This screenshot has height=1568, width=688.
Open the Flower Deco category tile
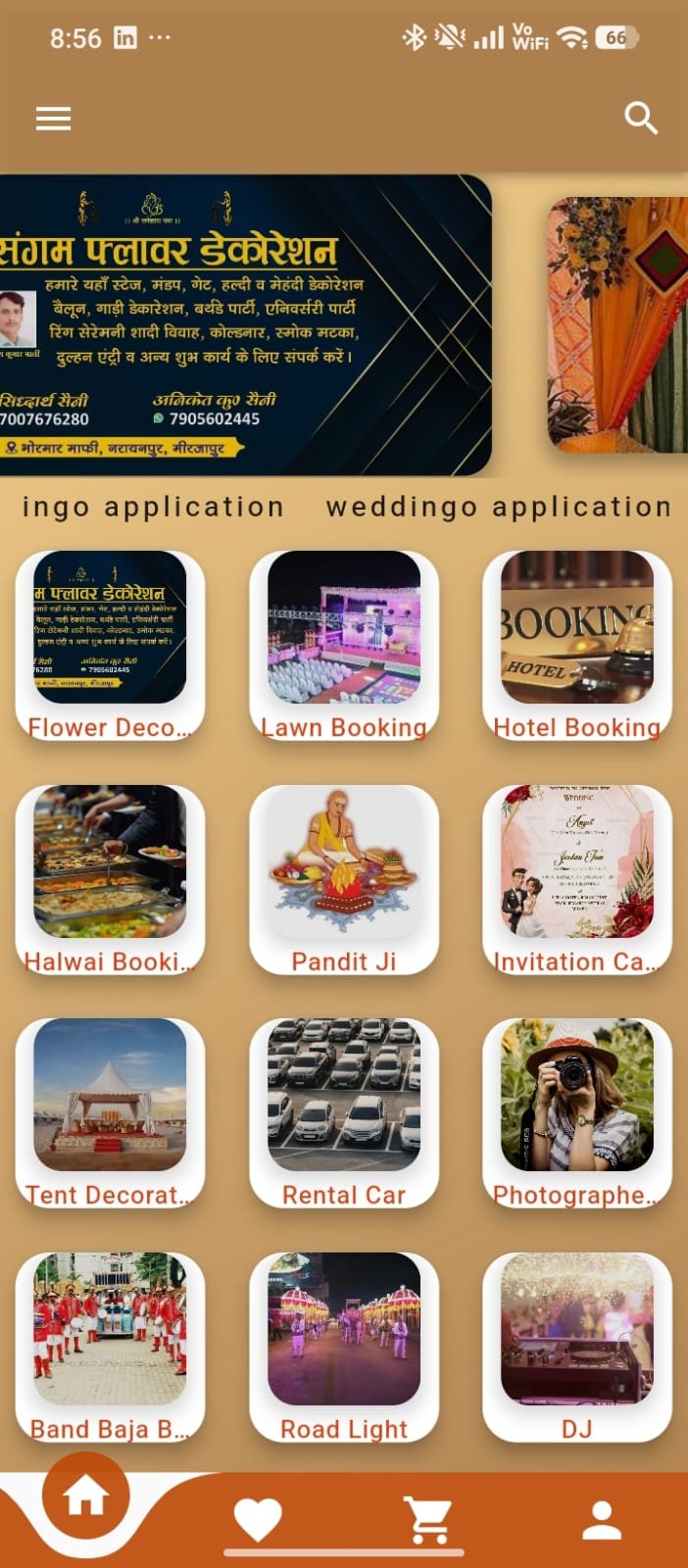[110, 644]
